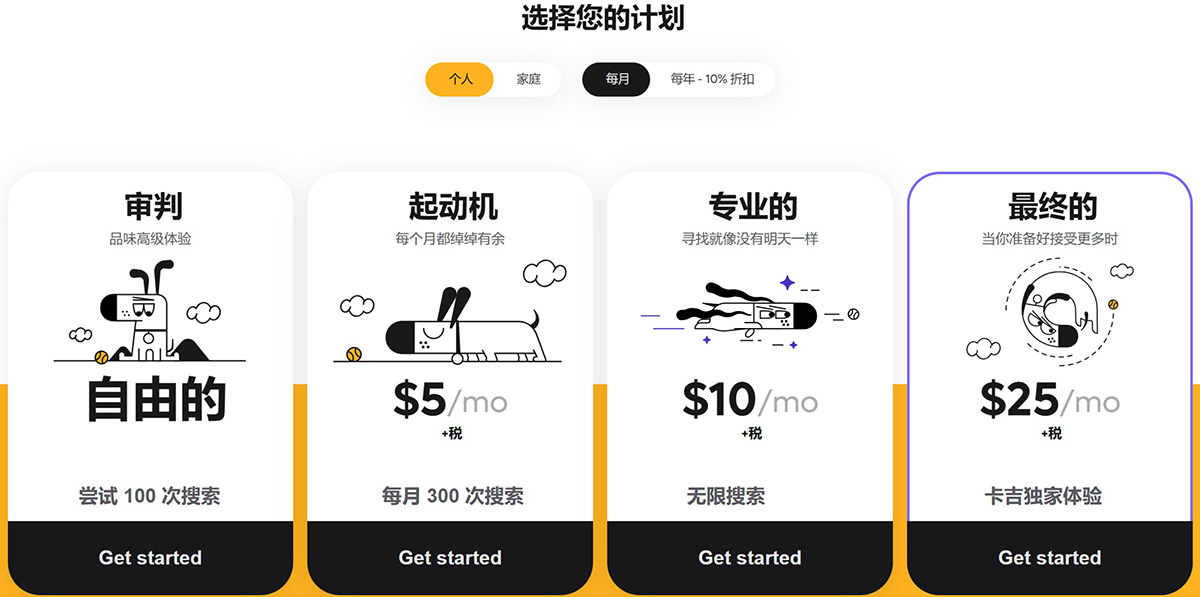Screen dimensions: 1200x597
Task: Get started with the 最终的 $25 plan
Action: click(x=1050, y=557)
